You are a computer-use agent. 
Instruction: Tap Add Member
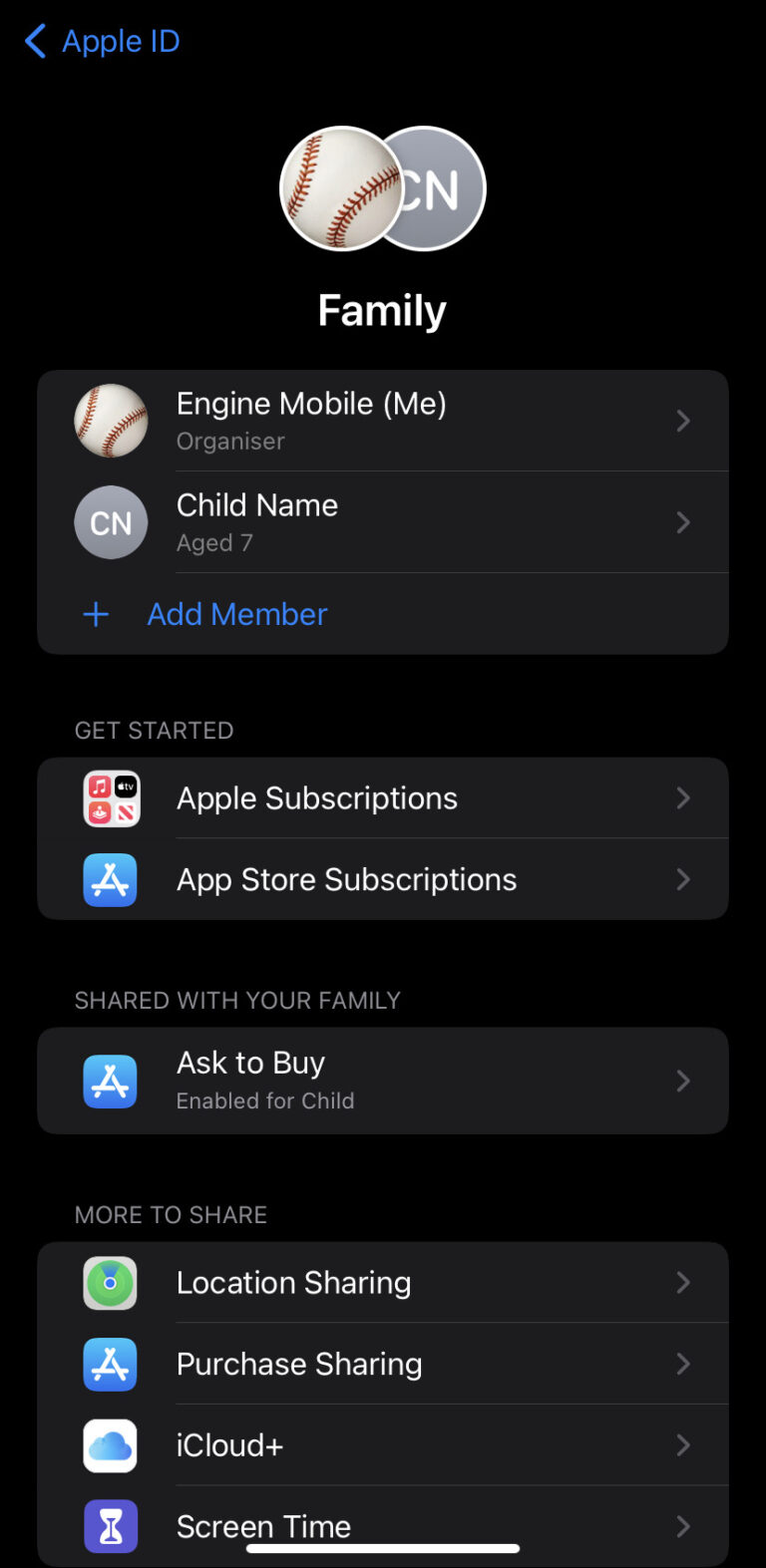tap(236, 614)
